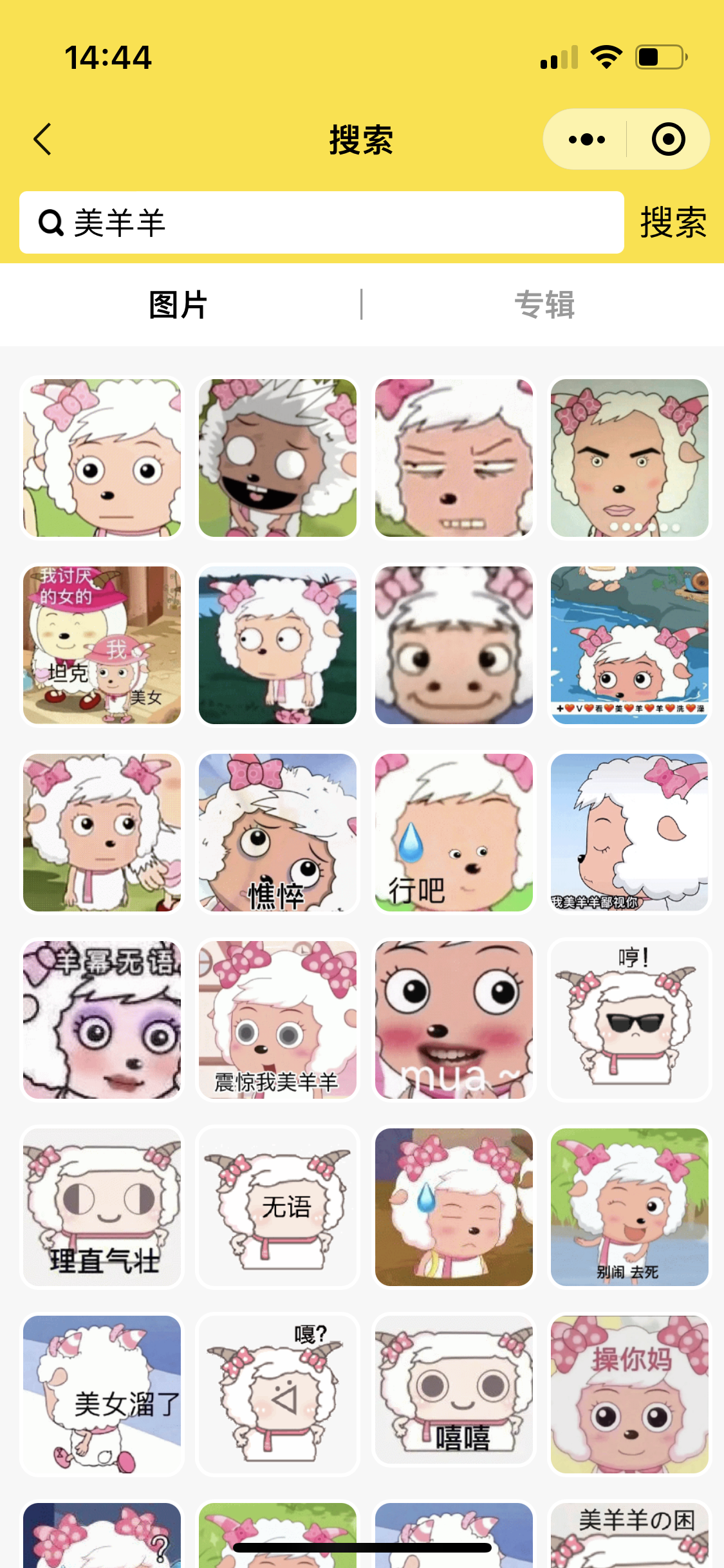Select the 图片 tab
Viewport: 724px width, 1568px height.
click(x=178, y=304)
